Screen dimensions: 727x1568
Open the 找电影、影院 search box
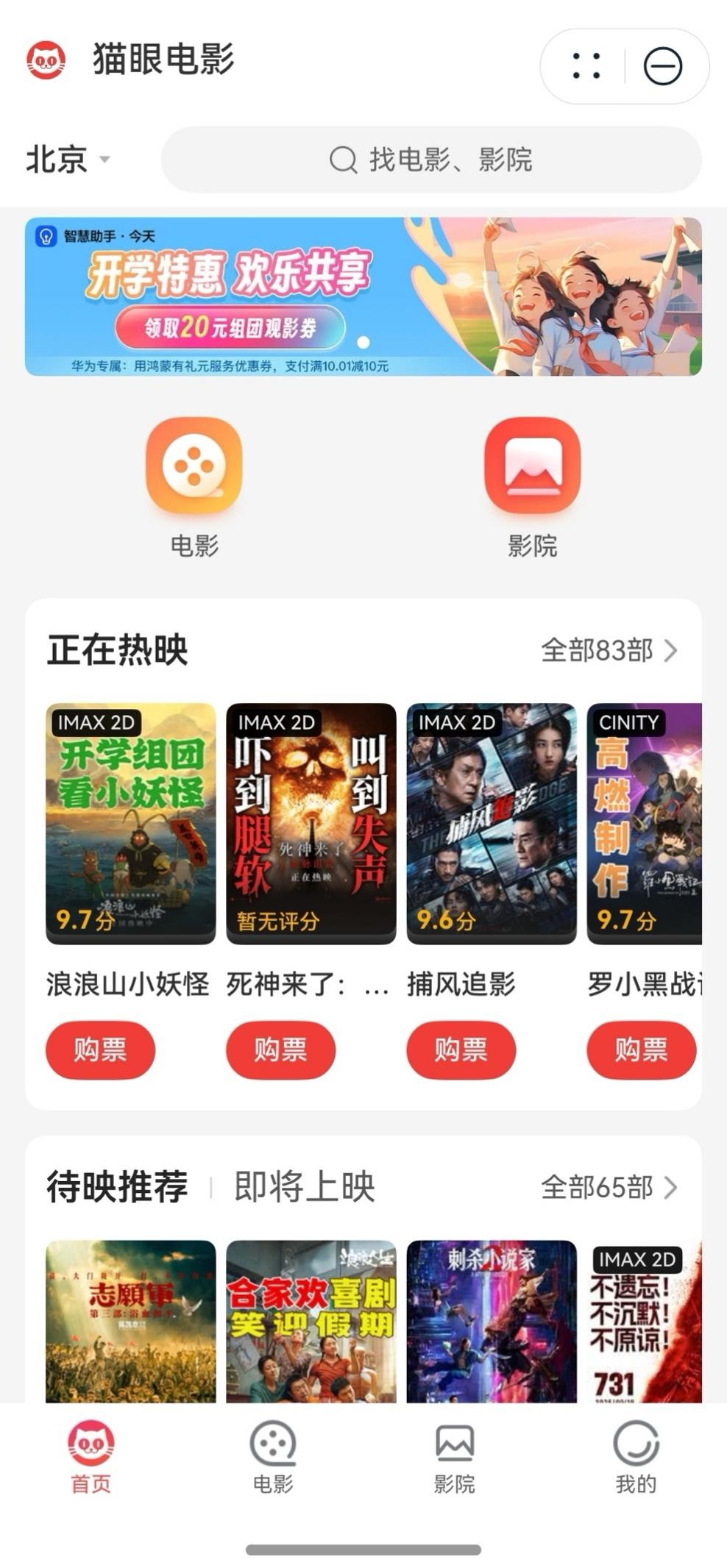pyautogui.click(x=430, y=160)
